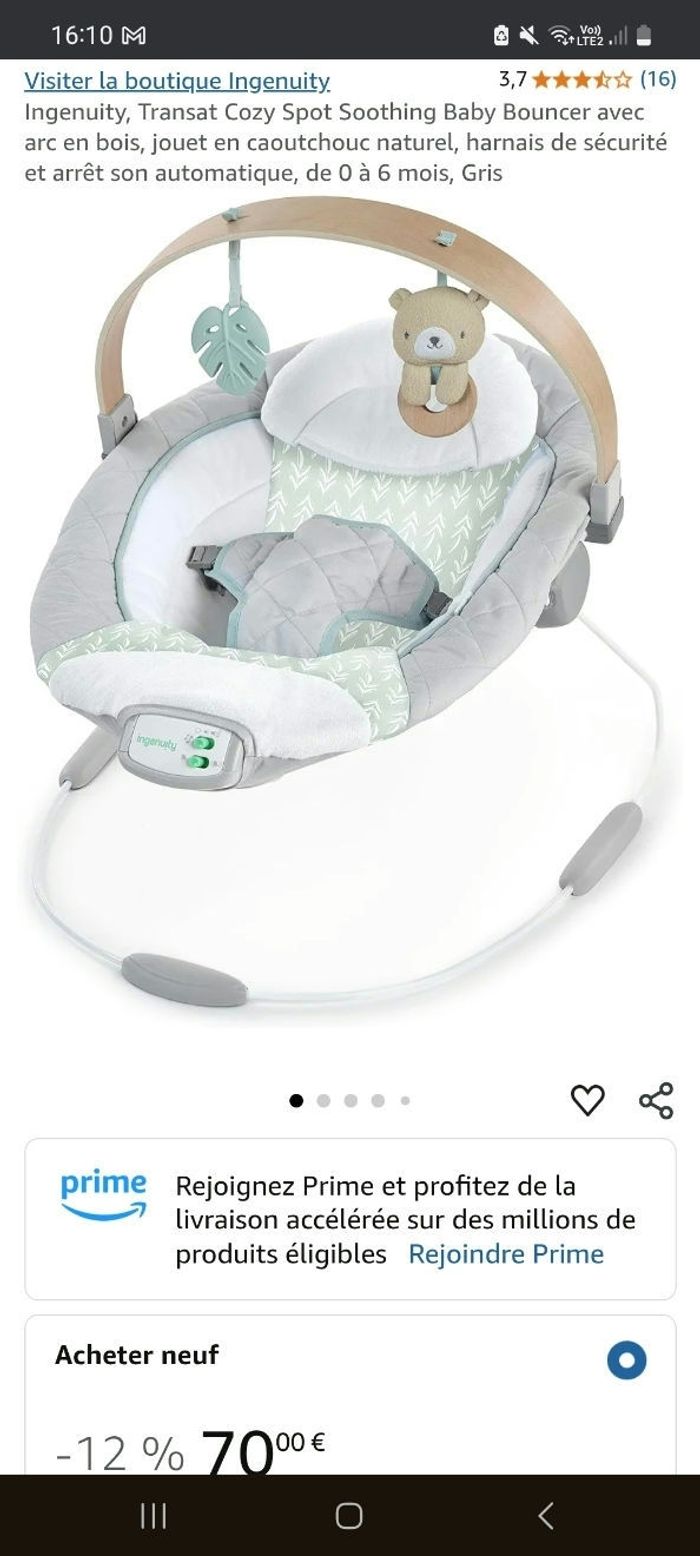The width and height of the screenshot is (700, 1556).
Task: Select the Acheter neuf option
Action: point(627,1360)
